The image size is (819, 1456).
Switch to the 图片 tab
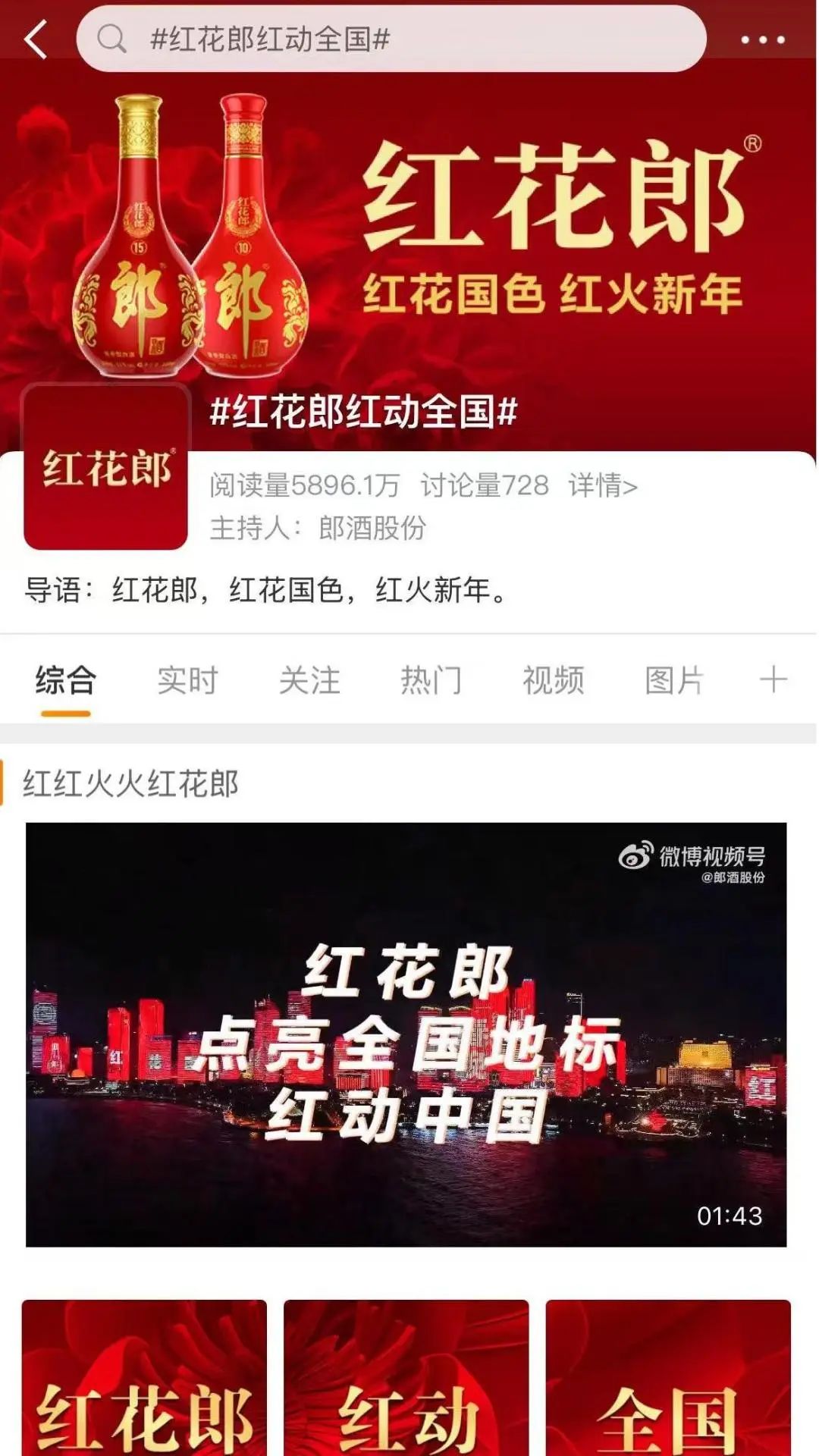coord(674,680)
